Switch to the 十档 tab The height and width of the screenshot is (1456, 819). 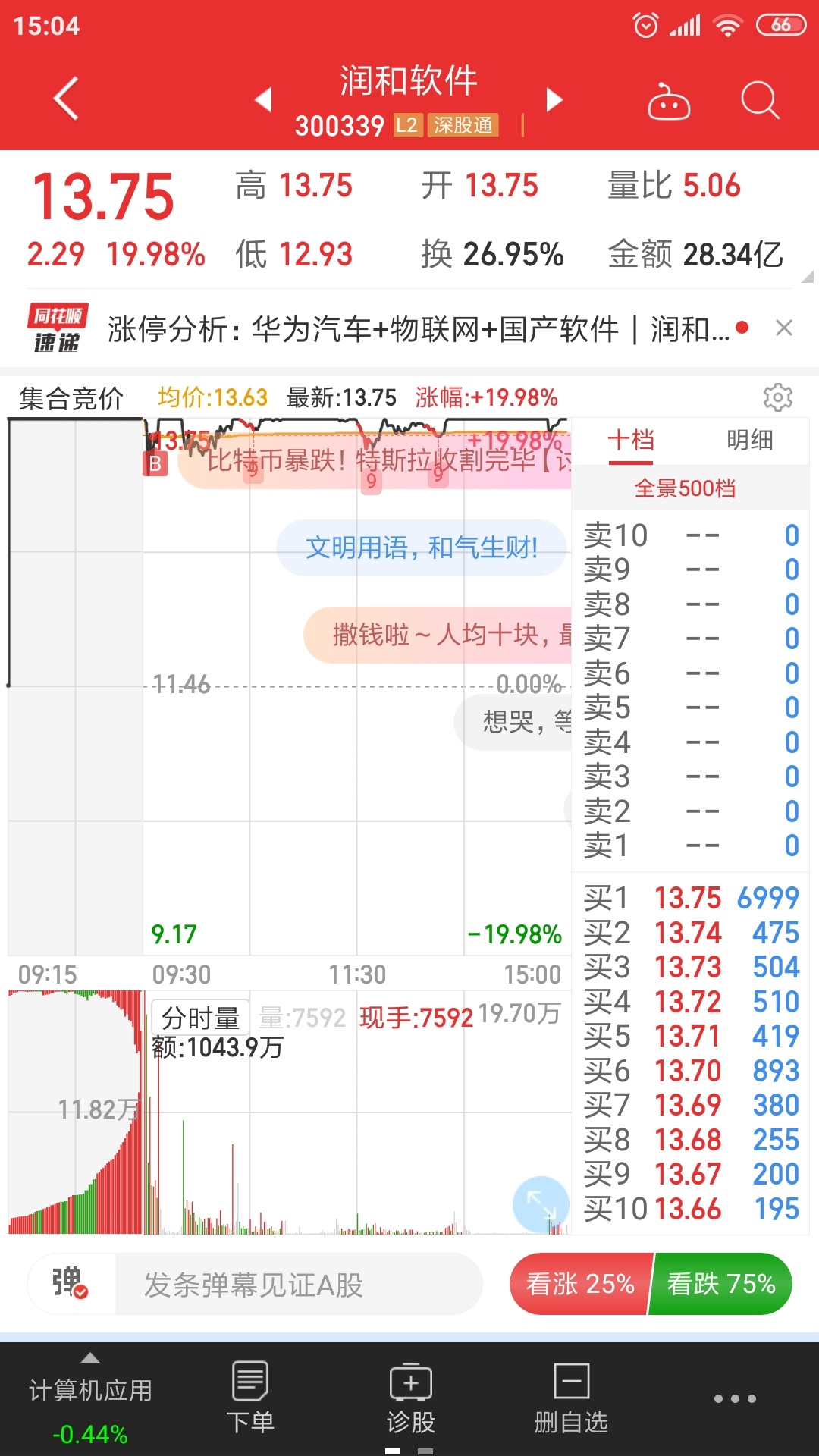(x=631, y=440)
